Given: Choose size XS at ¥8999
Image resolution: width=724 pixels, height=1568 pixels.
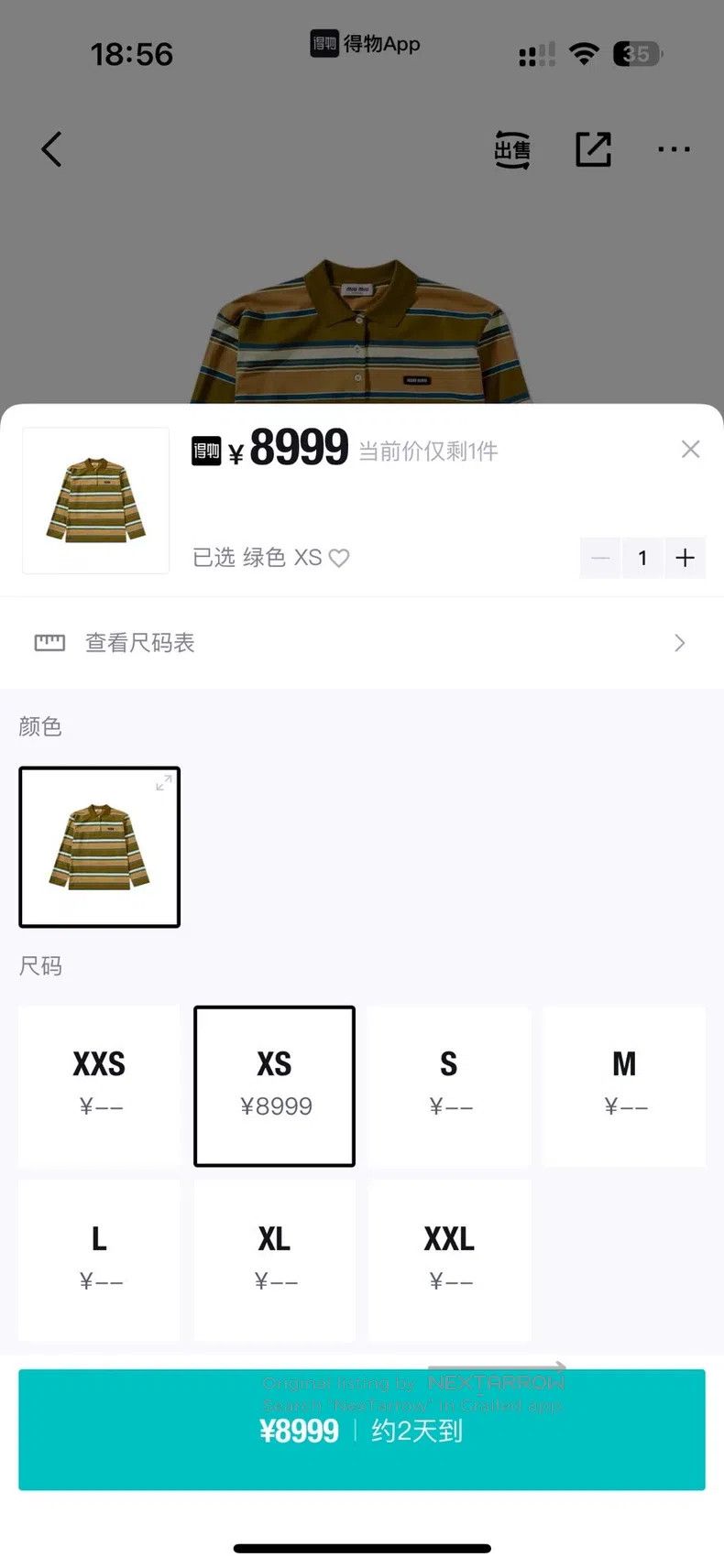Looking at the screenshot, I should pyautogui.click(x=274, y=1086).
